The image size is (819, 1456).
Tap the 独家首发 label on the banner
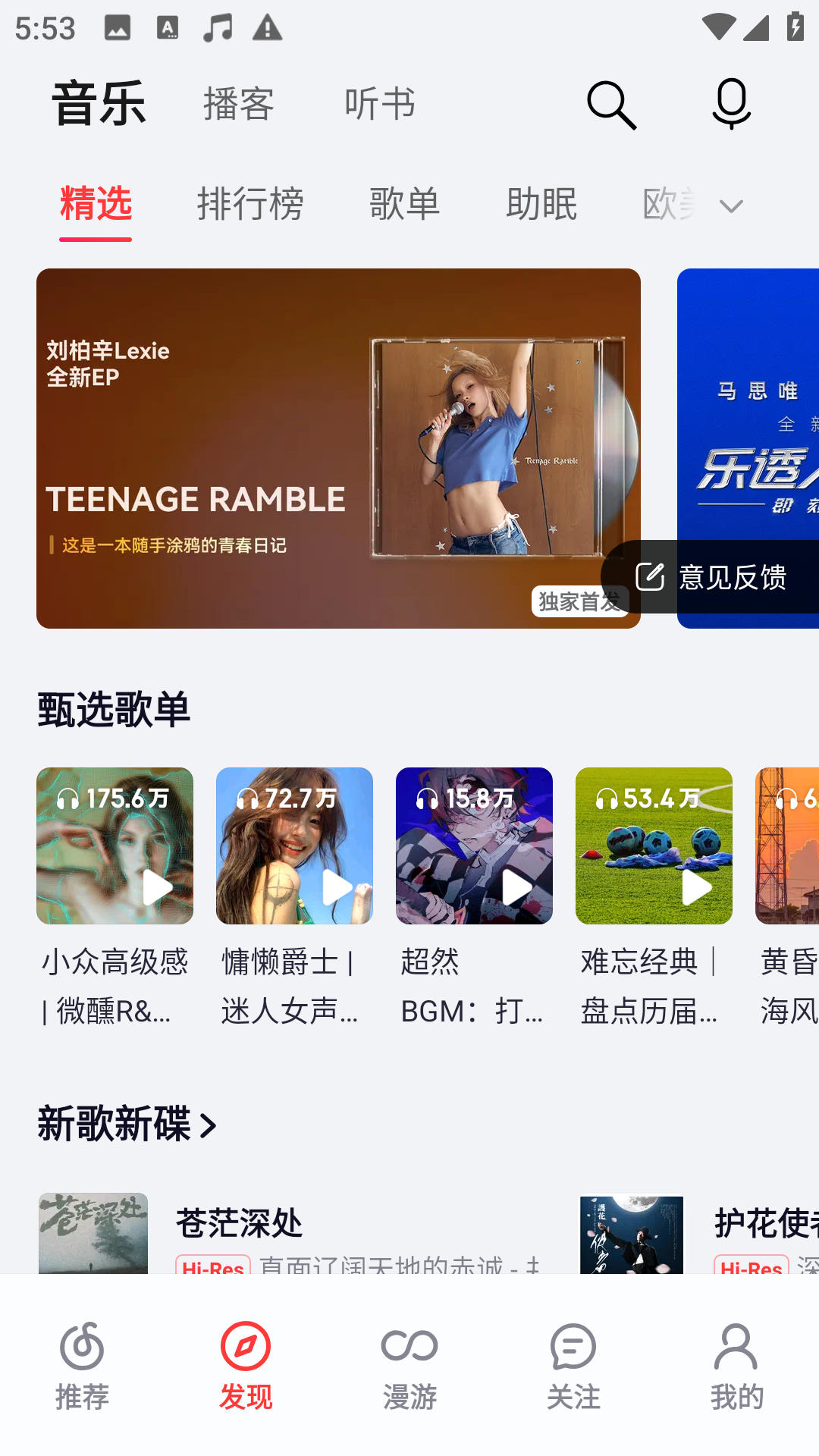pos(580,601)
